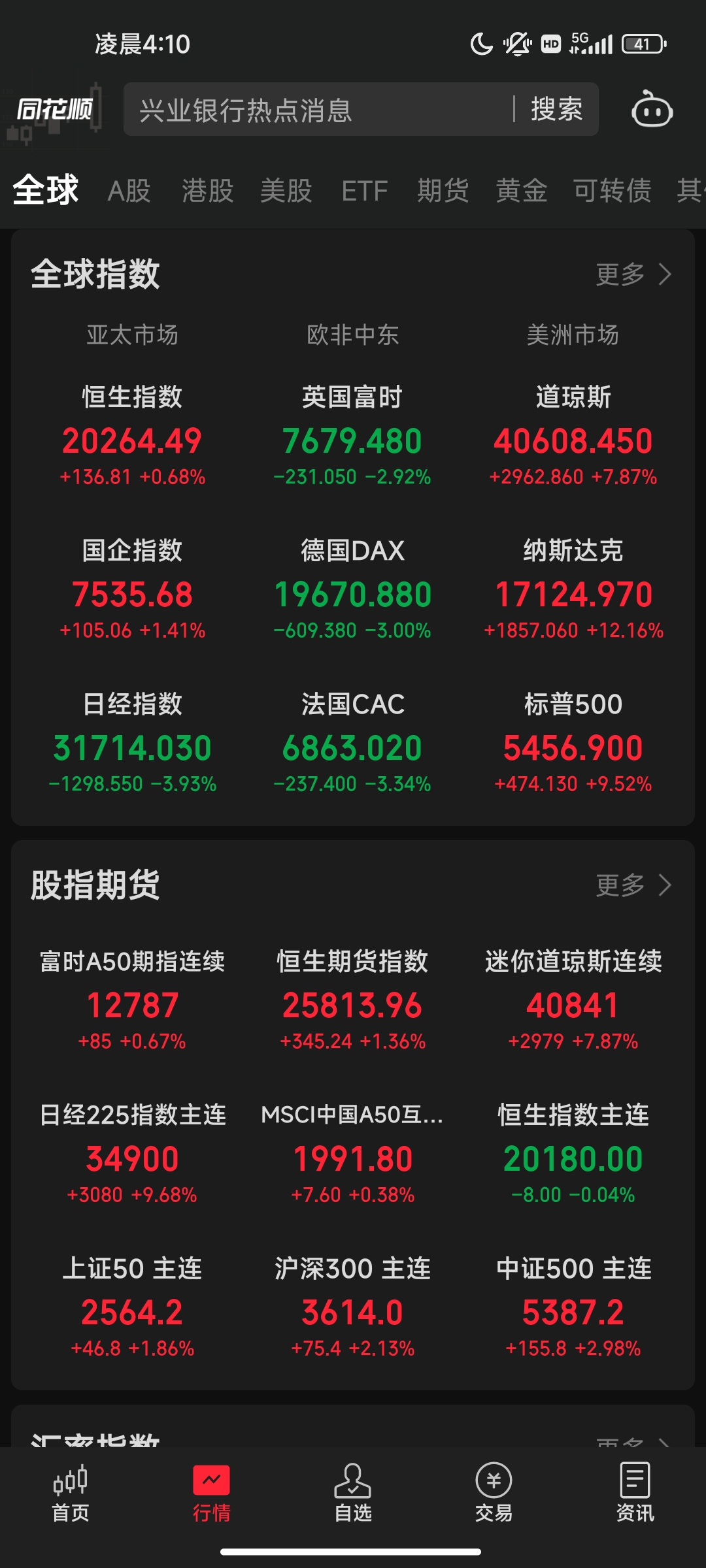This screenshot has width=706, height=1568.
Task: Tap the search box with 兴业银行热点消息
Action: pyautogui.click(x=314, y=110)
